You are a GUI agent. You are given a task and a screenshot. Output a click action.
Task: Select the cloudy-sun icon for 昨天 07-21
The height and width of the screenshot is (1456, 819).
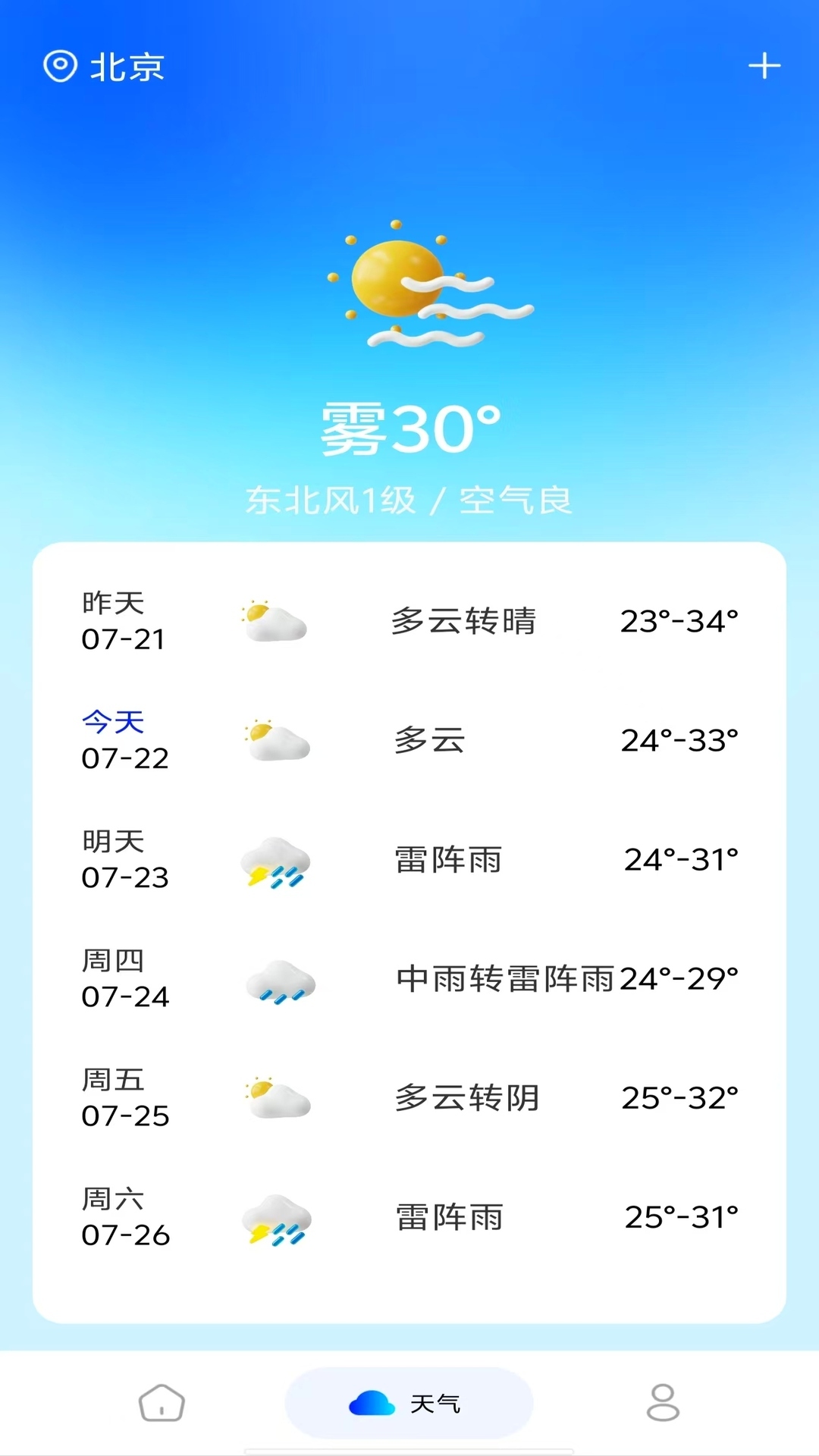click(273, 620)
